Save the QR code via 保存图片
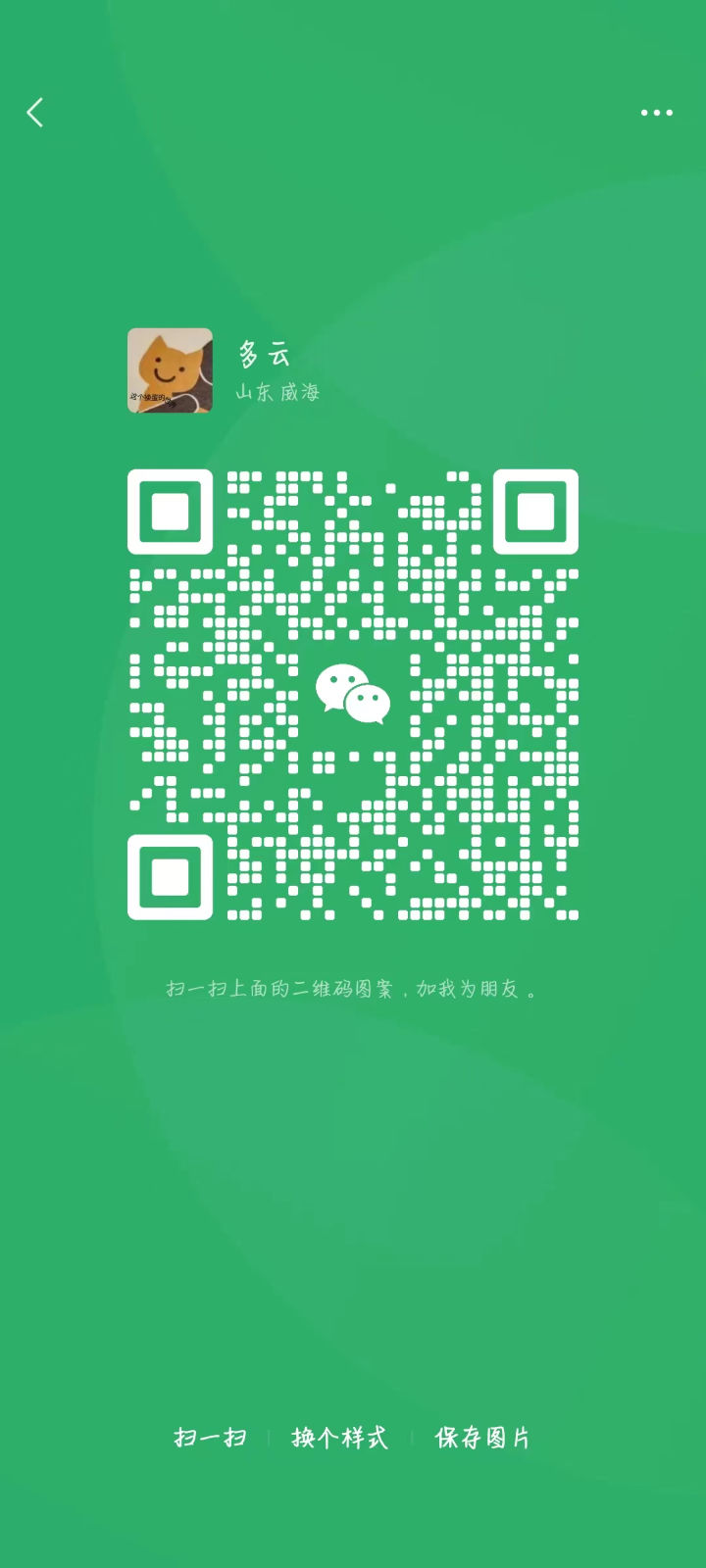This screenshot has width=706, height=1568. tap(482, 1438)
